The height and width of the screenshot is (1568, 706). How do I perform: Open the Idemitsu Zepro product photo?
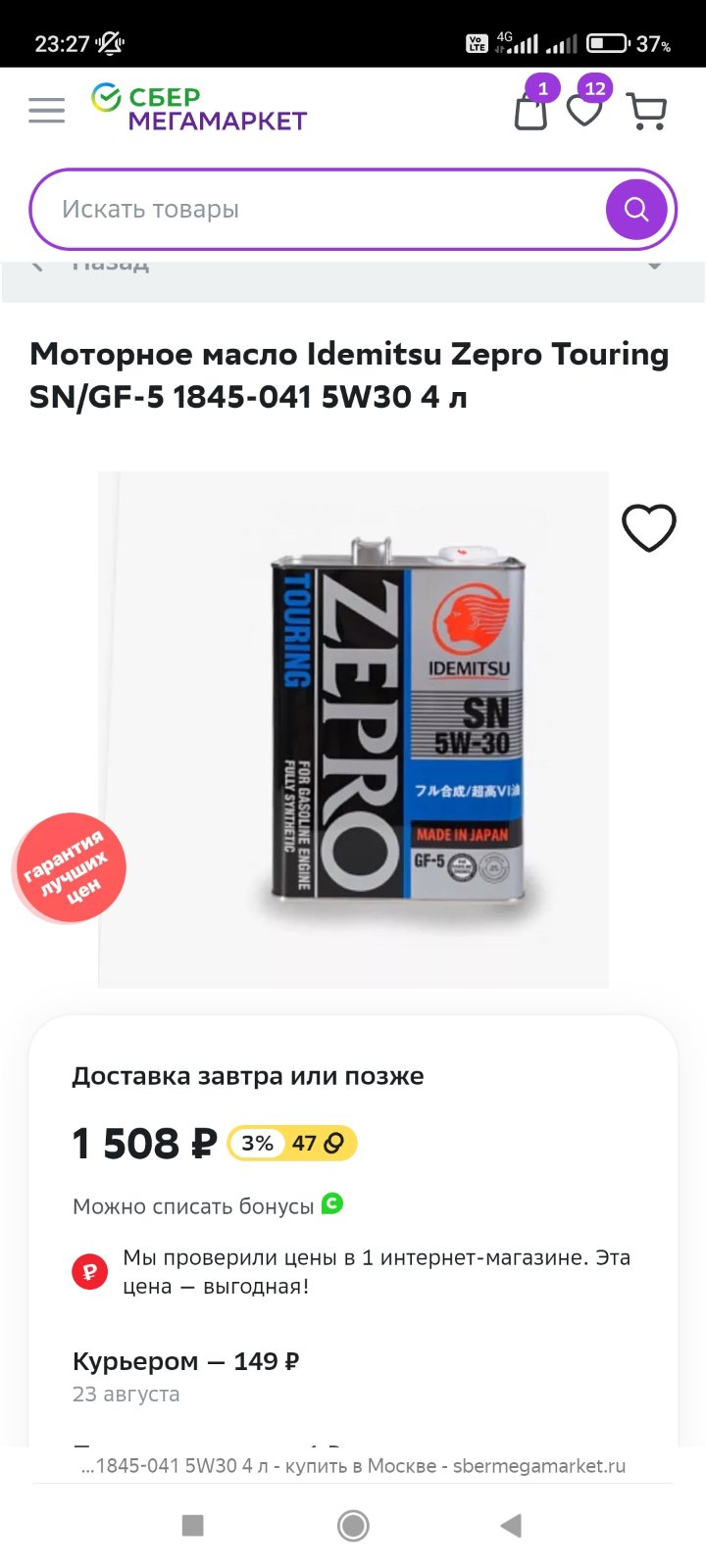point(353,729)
